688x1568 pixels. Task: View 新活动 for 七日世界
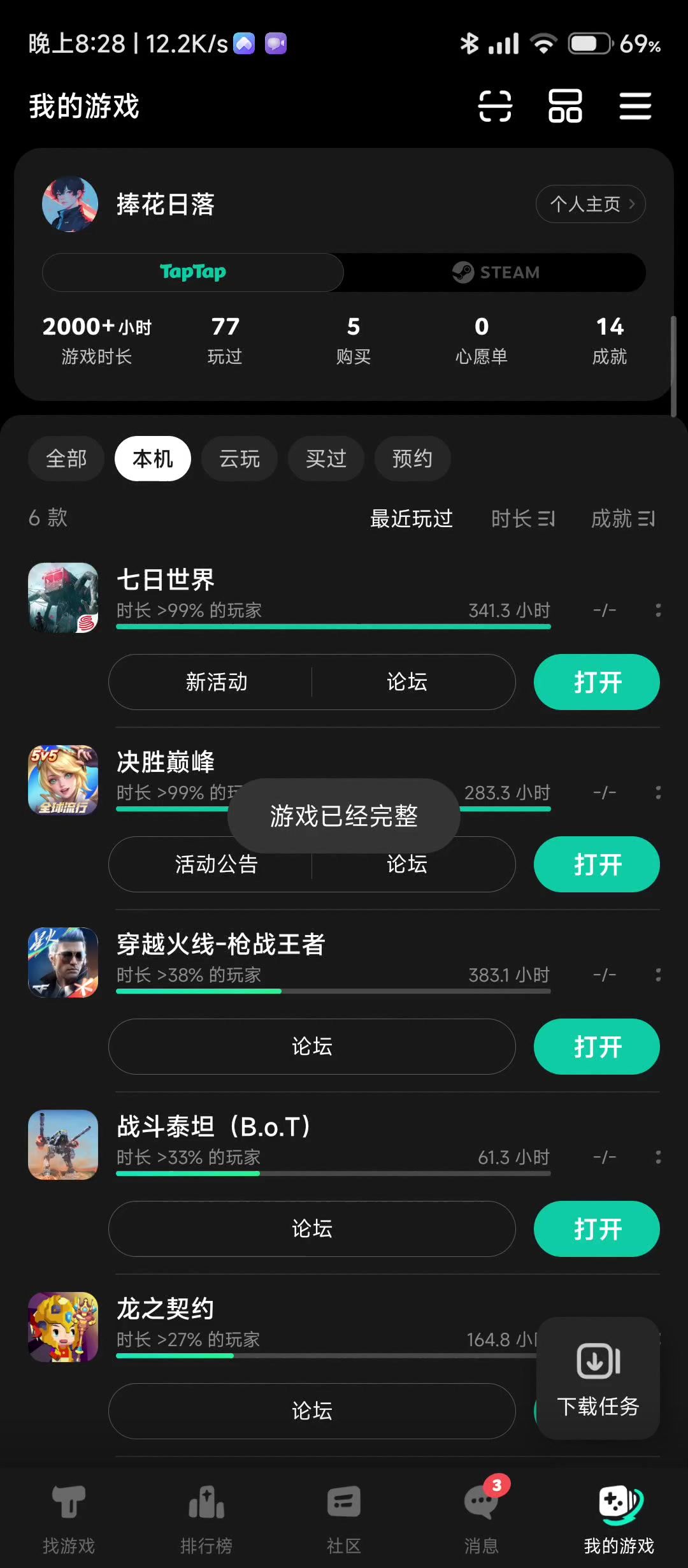coord(217,682)
